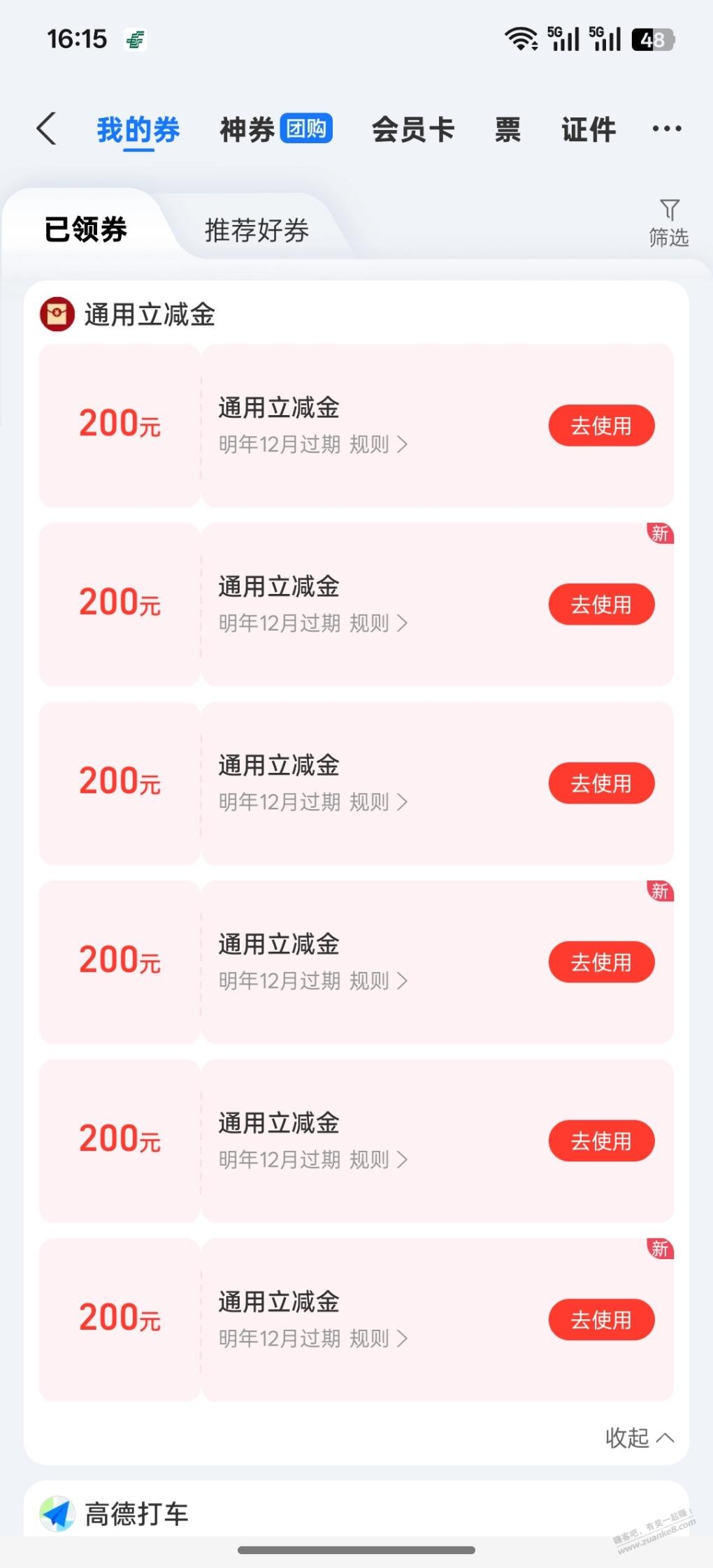Expand rules chevron on fifth coupon

pyautogui.click(x=403, y=1160)
